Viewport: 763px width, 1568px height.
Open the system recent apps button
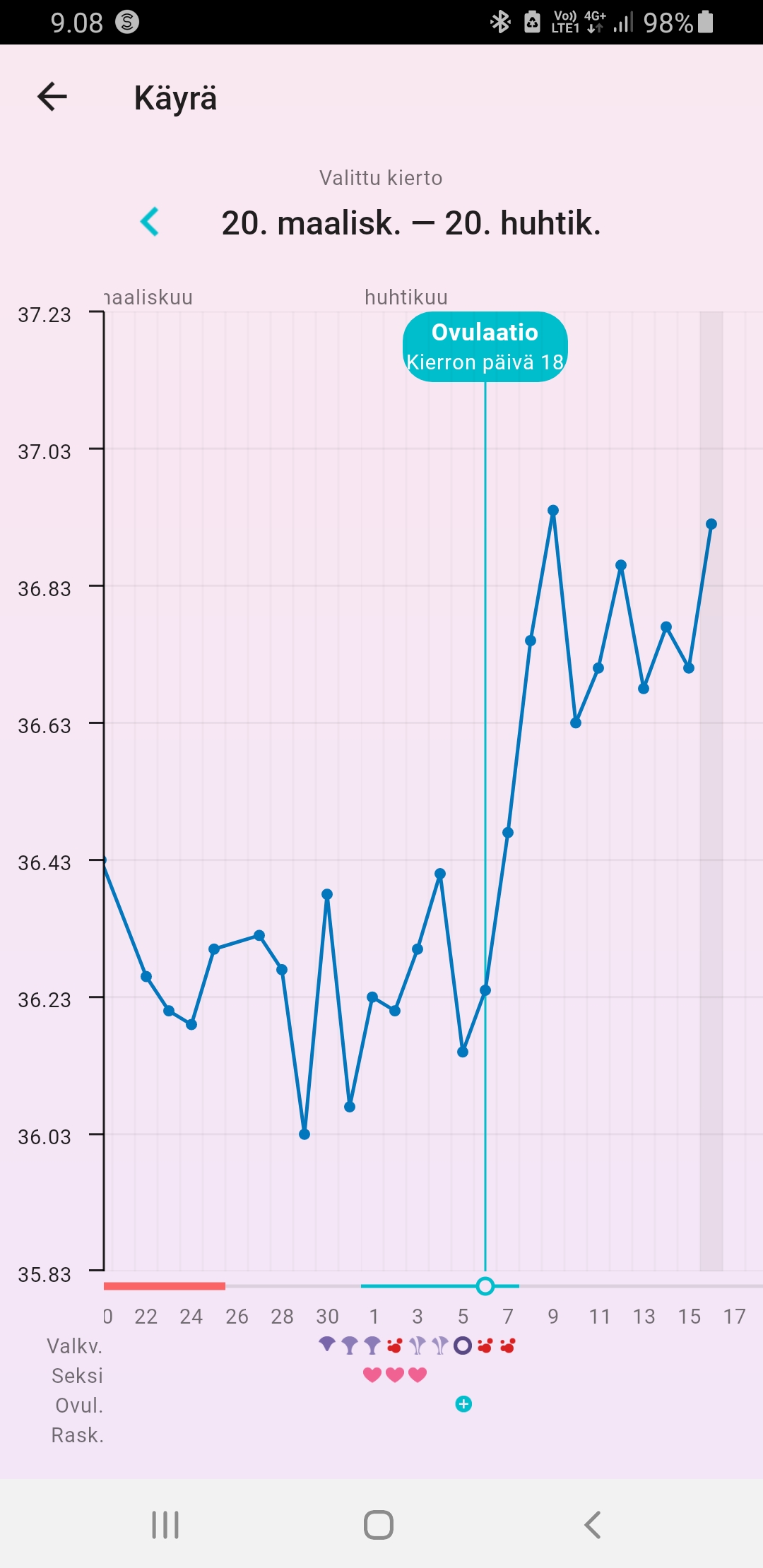pos(165,1525)
